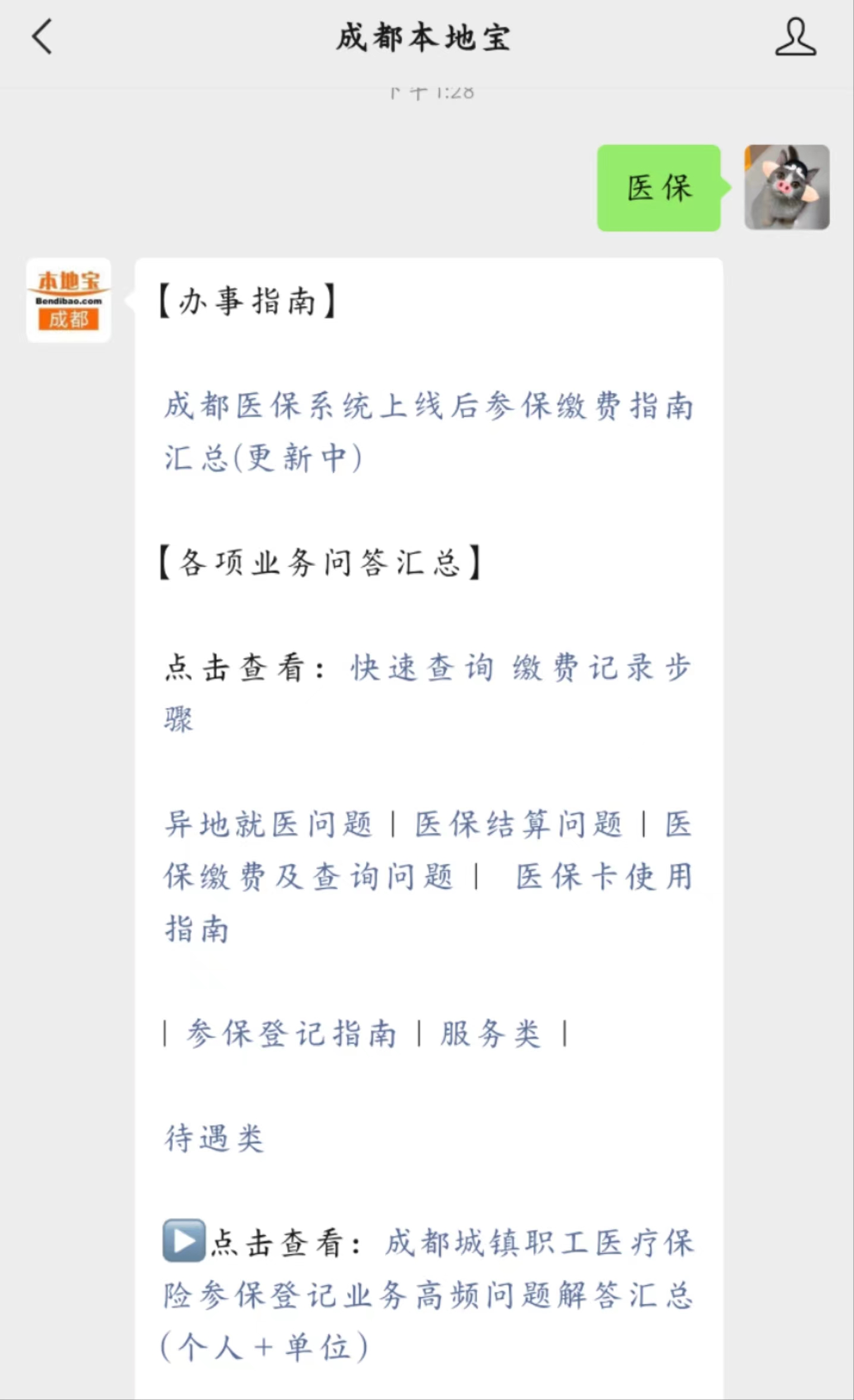Open 成都医保系统上线后参保缴费指南汇总 link
The height and width of the screenshot is (1400, 854).
pos(428,407)
